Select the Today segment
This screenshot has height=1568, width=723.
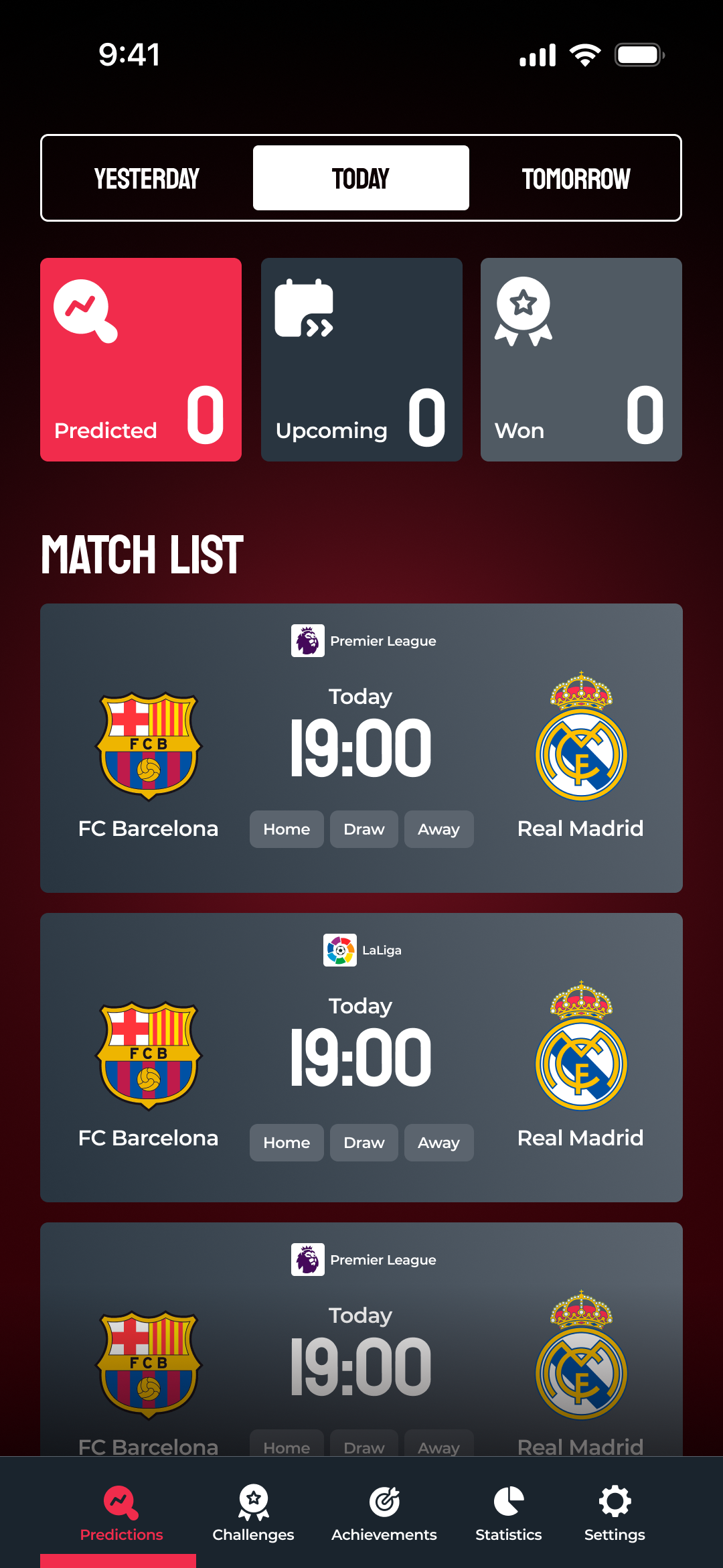pos(361,178)
